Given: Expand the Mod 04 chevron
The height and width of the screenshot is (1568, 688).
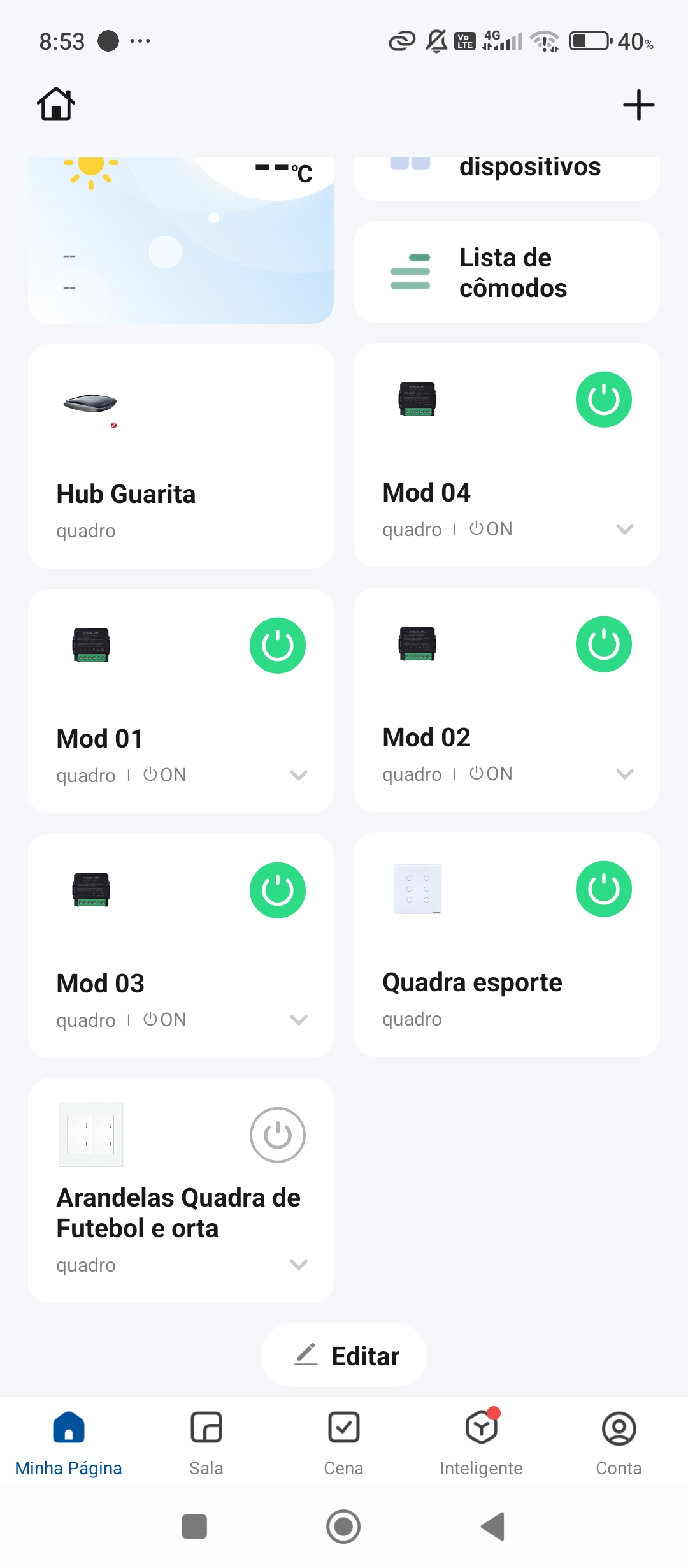Looking at the screenshot, I should pos(624,529).
